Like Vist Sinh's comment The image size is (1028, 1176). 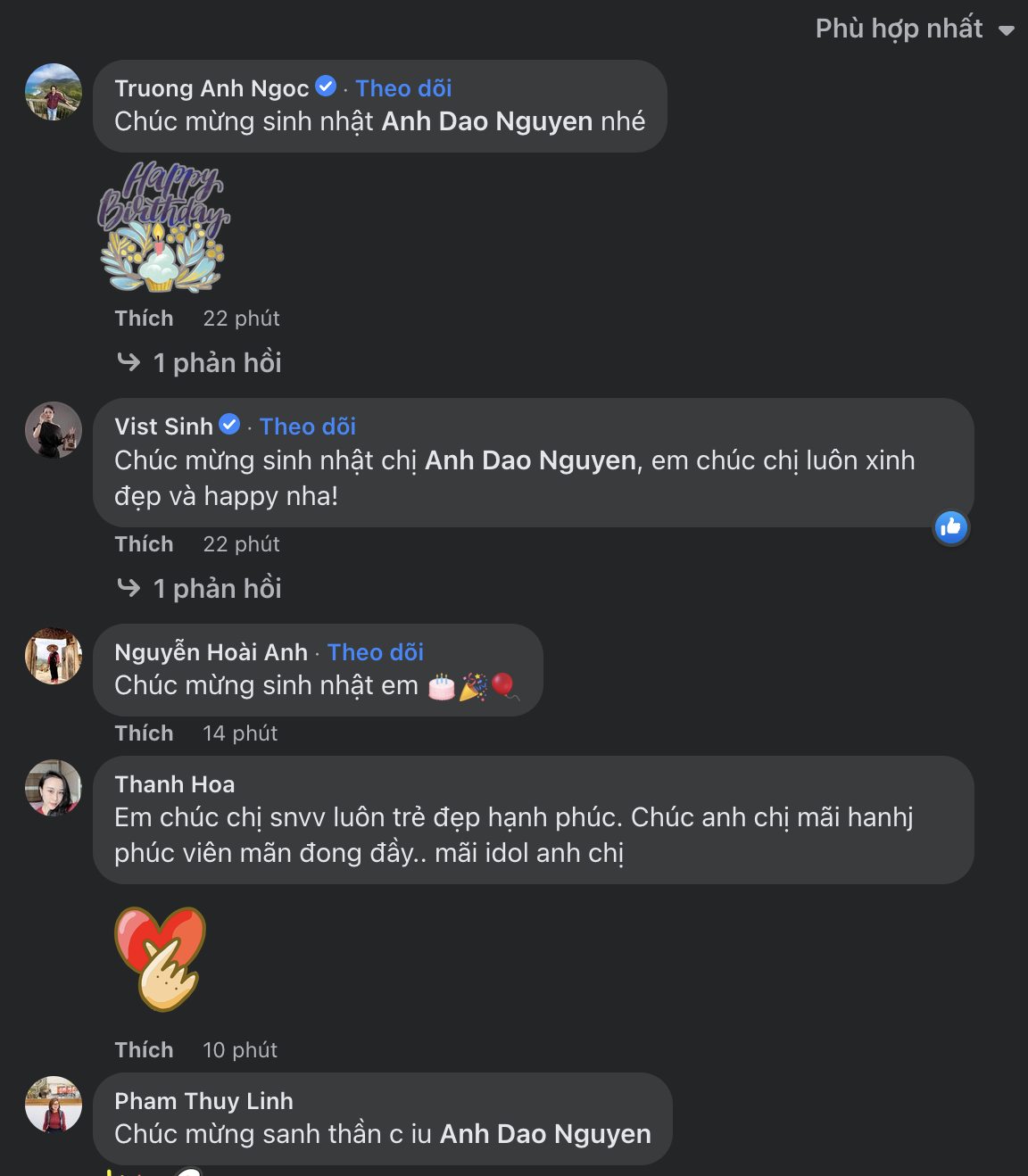point(144,544)
